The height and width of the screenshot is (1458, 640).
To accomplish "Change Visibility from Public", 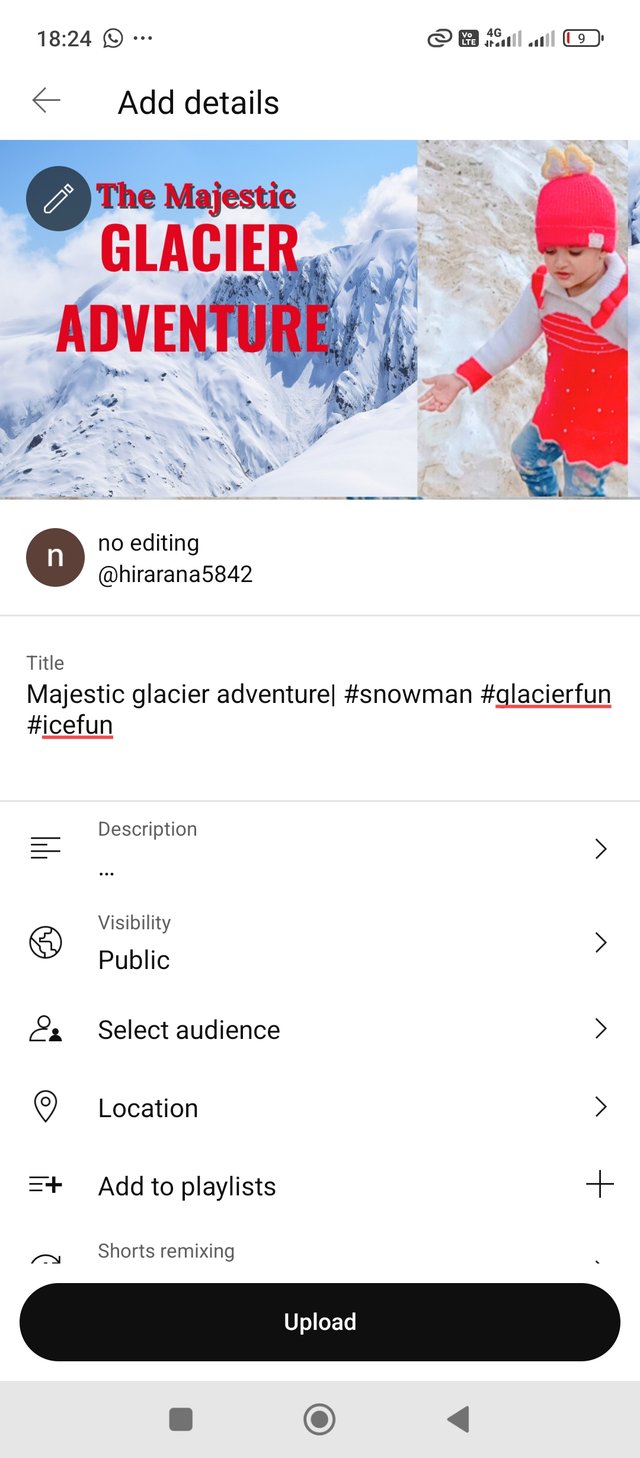I will click(x=320, y=943).
